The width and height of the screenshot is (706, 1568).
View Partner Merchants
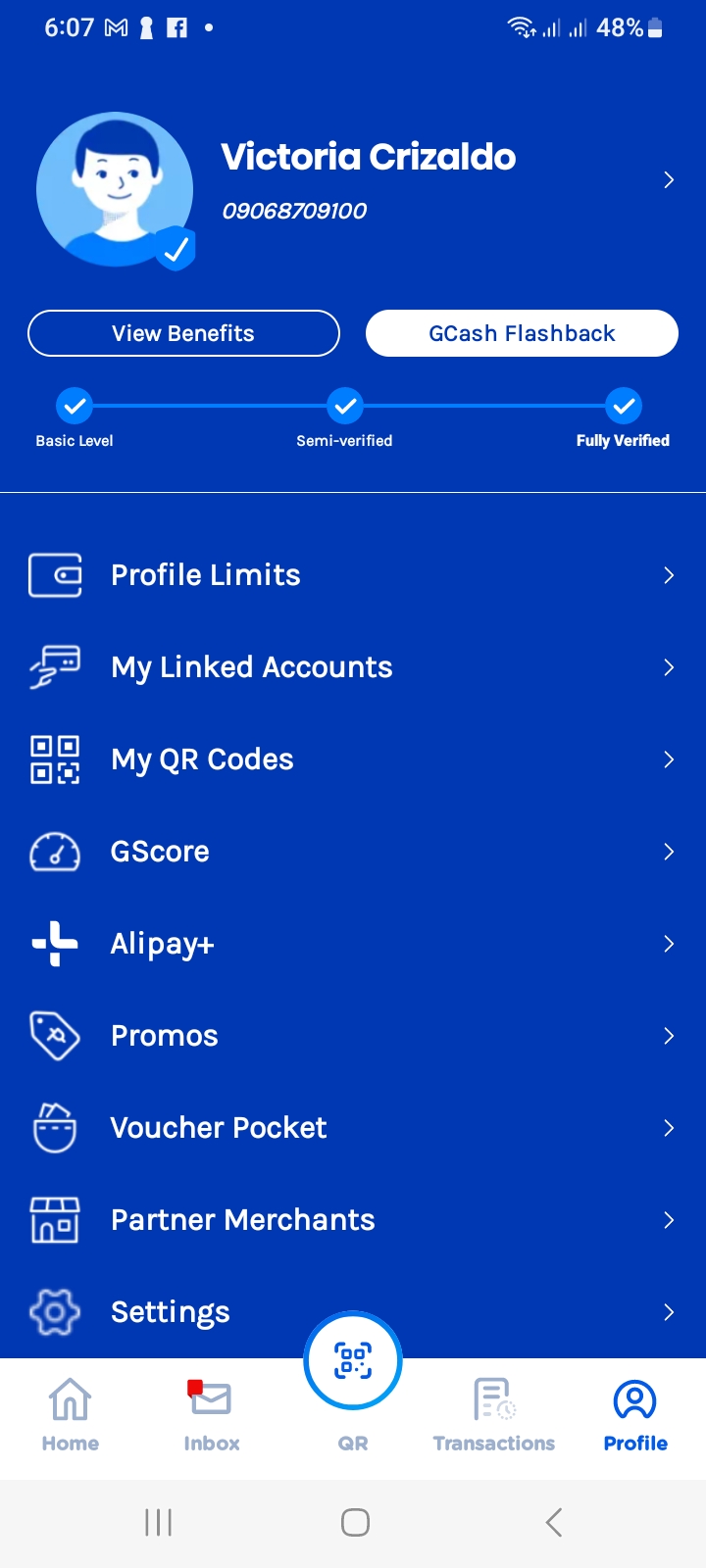click(353, 1220)
